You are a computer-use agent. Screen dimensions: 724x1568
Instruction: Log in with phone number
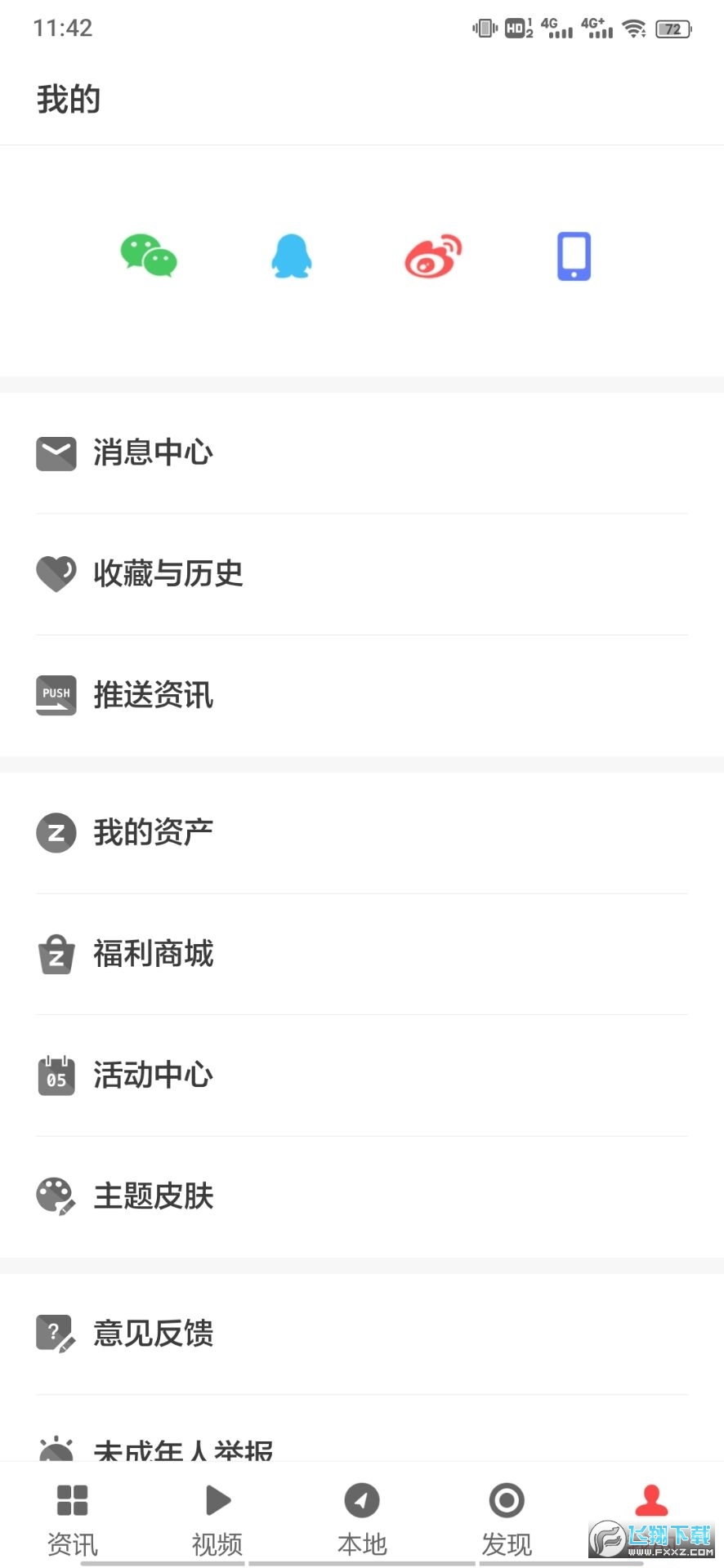click(573, 256)
